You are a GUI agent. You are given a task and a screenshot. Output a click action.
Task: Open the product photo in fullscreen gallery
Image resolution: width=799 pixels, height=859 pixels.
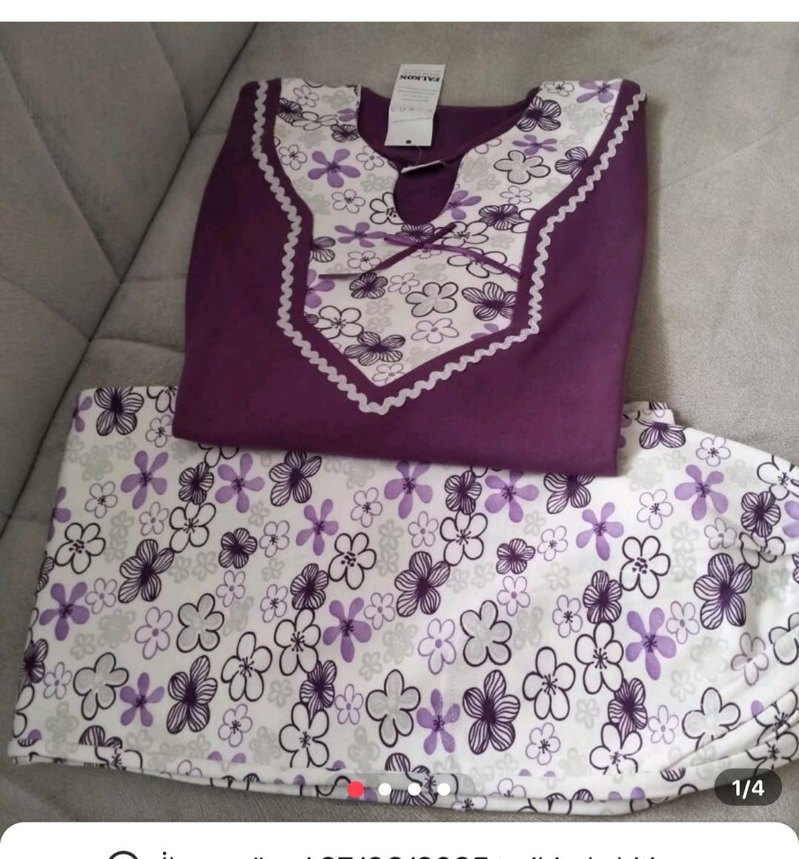pos(400,400)
